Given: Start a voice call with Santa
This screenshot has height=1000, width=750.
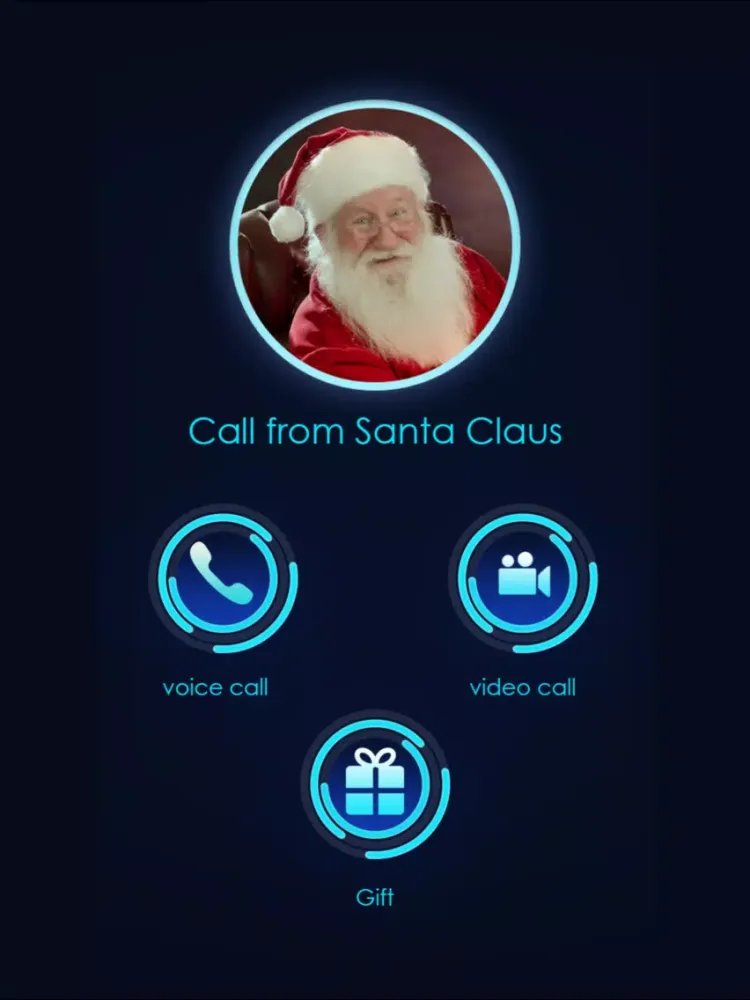Looking at the screenshot, I should (222, 578).
